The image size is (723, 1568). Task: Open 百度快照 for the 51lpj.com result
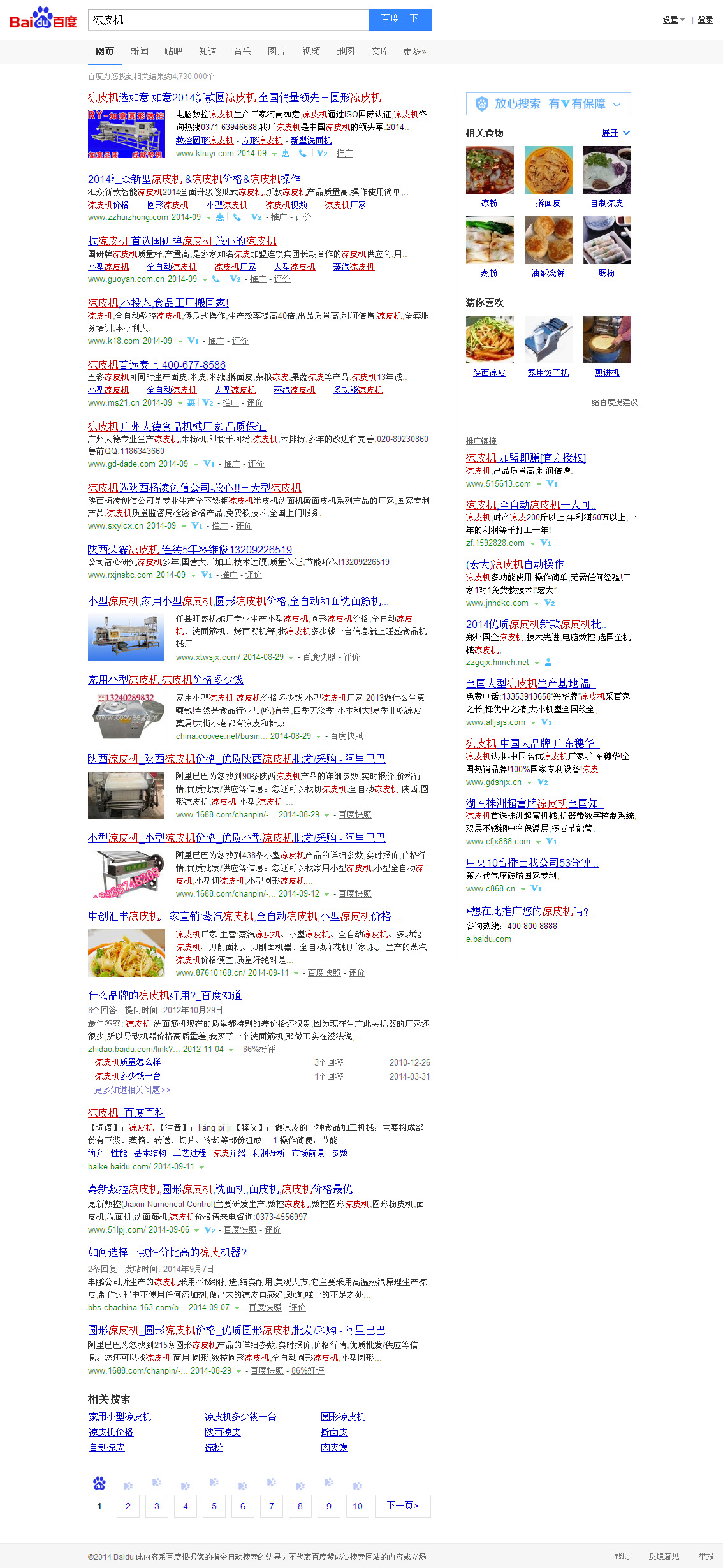[x=240, y=1230]
